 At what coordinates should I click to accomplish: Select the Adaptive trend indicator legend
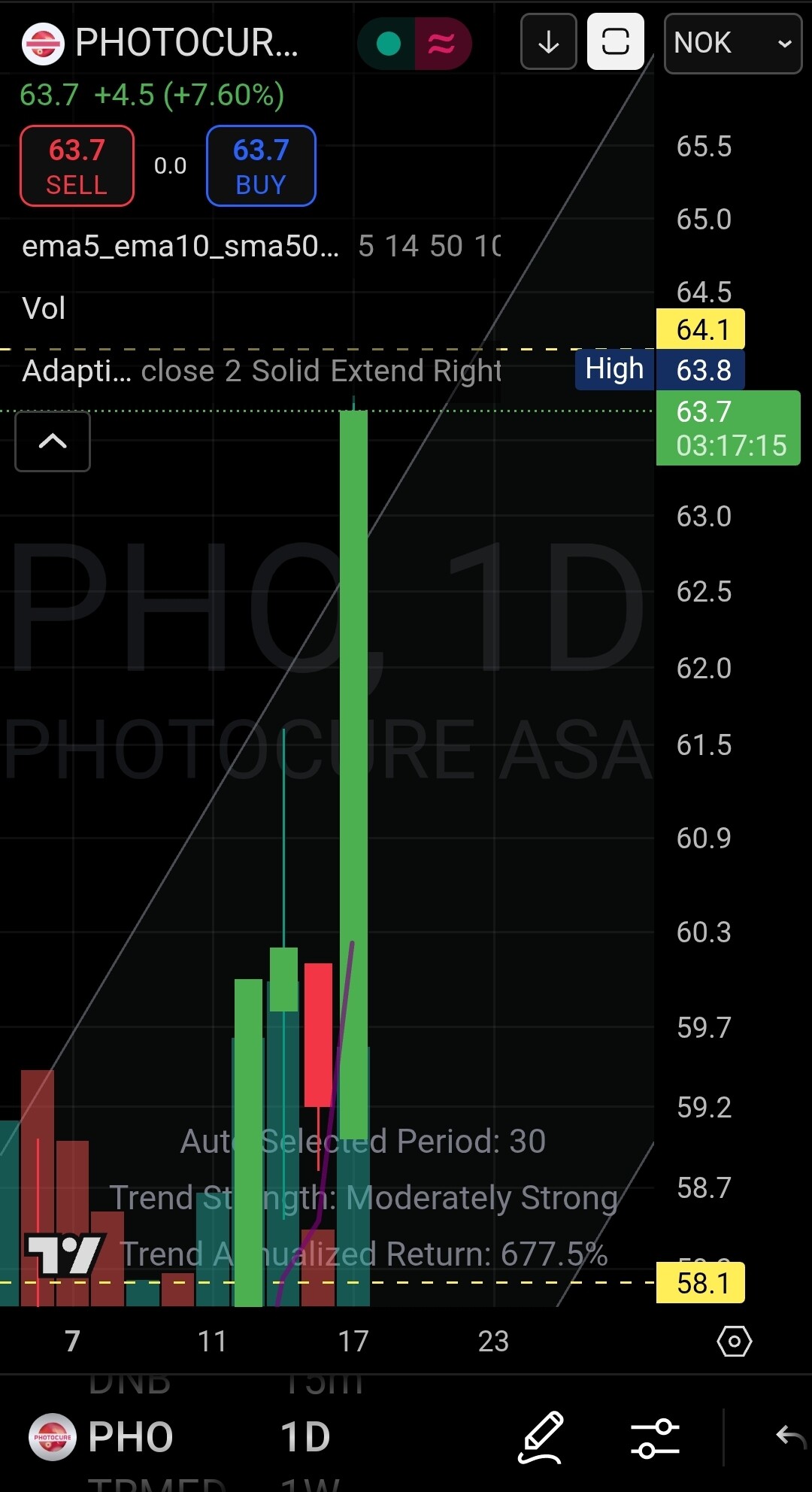coord(261,371)
